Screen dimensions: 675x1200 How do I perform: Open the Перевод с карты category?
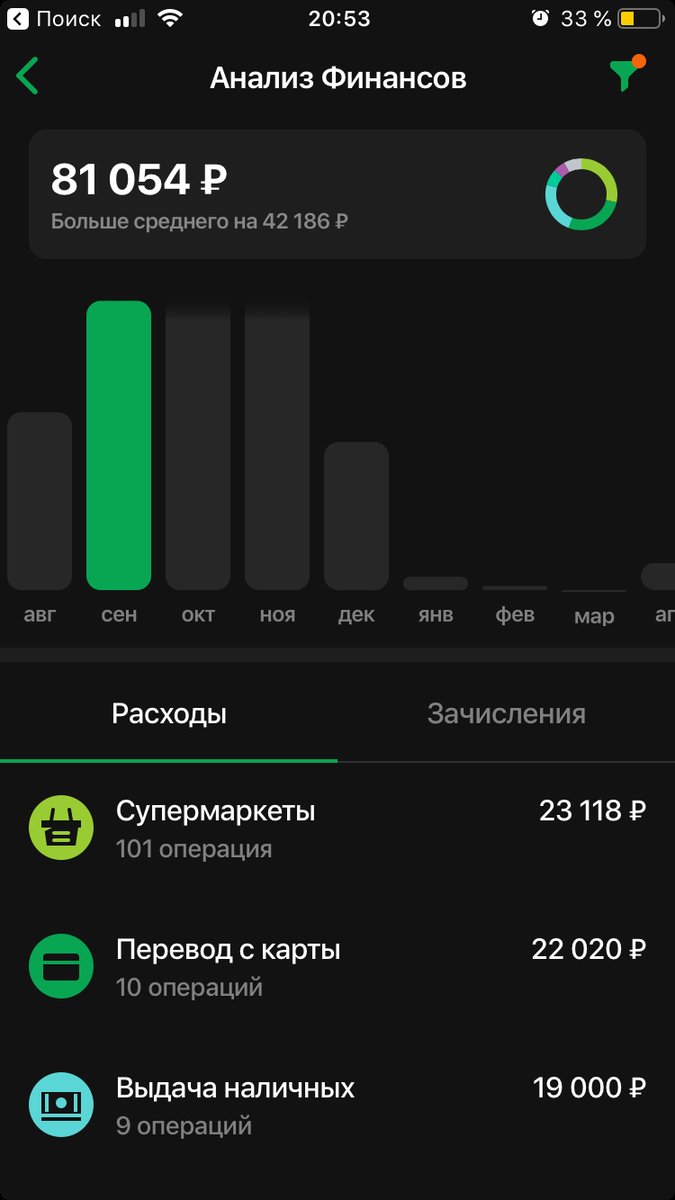[x=337, y=967]
